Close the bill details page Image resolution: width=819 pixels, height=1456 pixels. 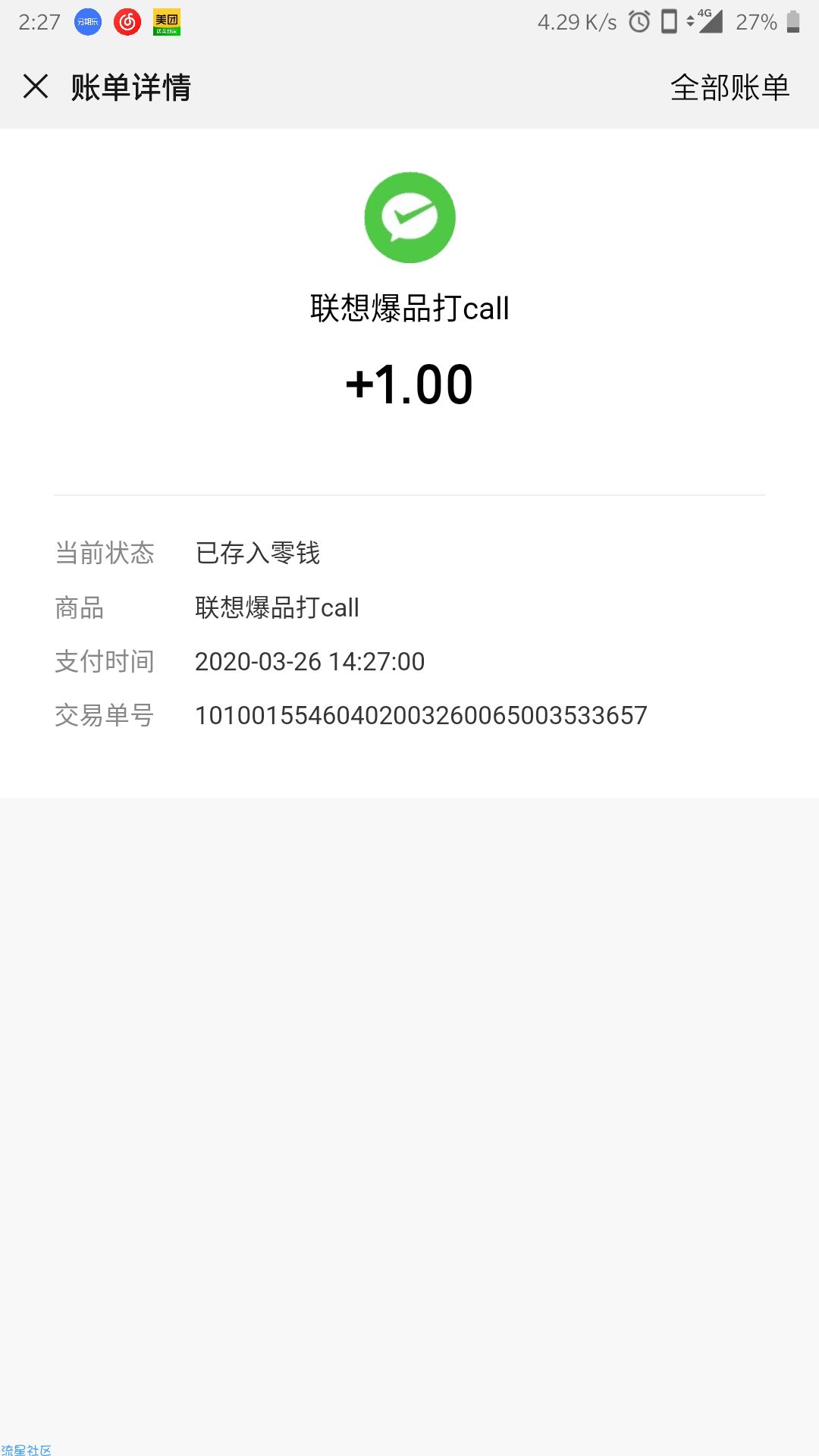pyautogui.click(x=36, y=86)
